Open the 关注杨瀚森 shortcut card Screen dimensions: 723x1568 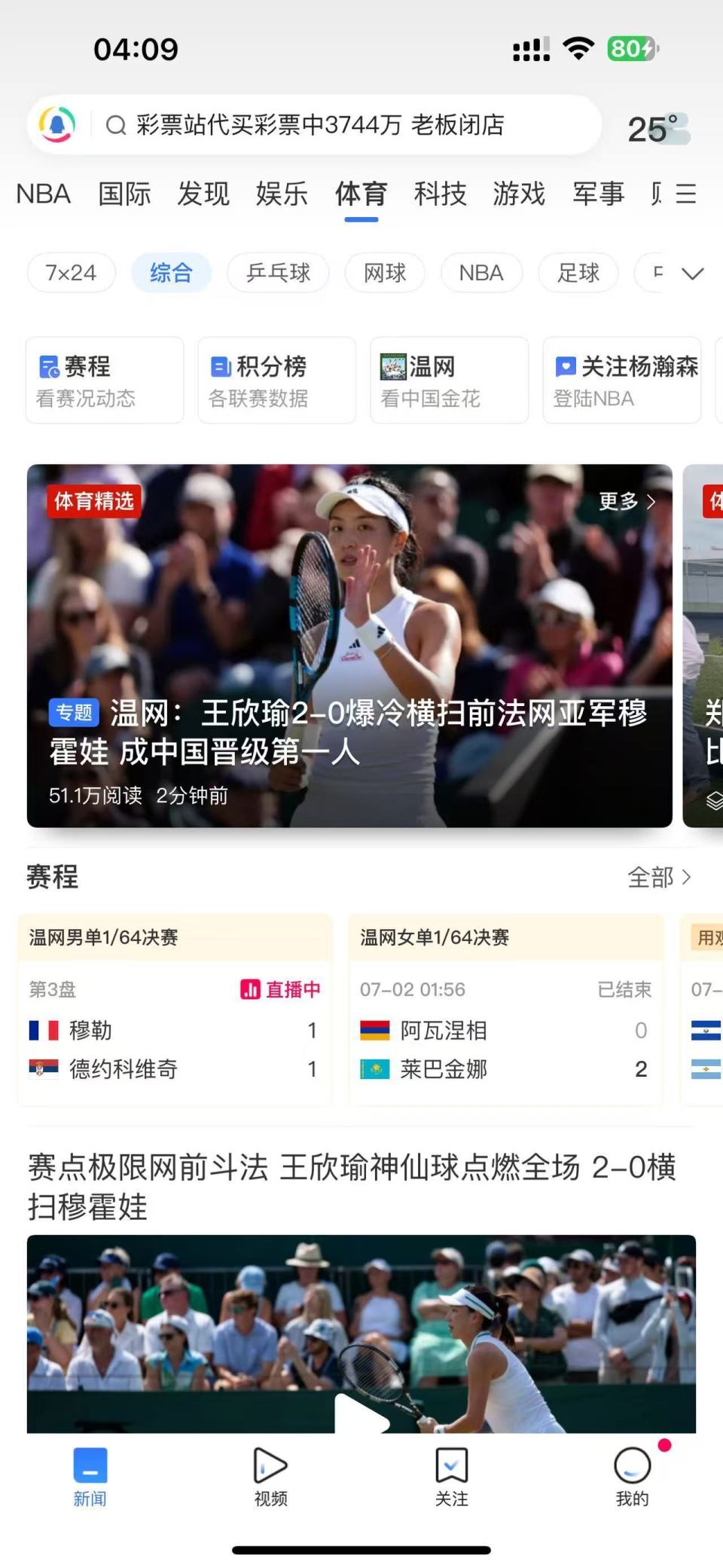tap(622, 380)
